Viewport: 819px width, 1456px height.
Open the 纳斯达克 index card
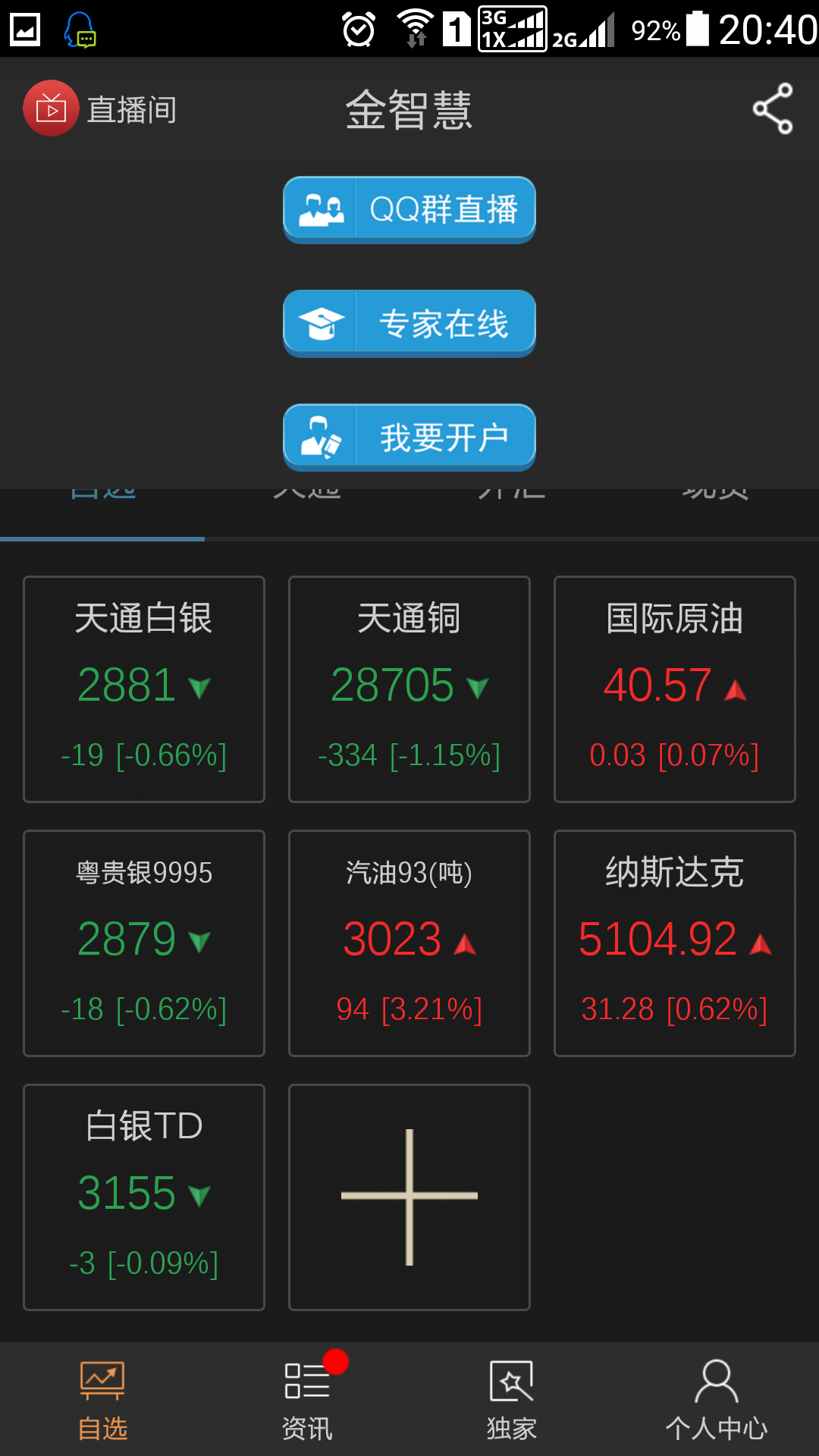[675, 943]
